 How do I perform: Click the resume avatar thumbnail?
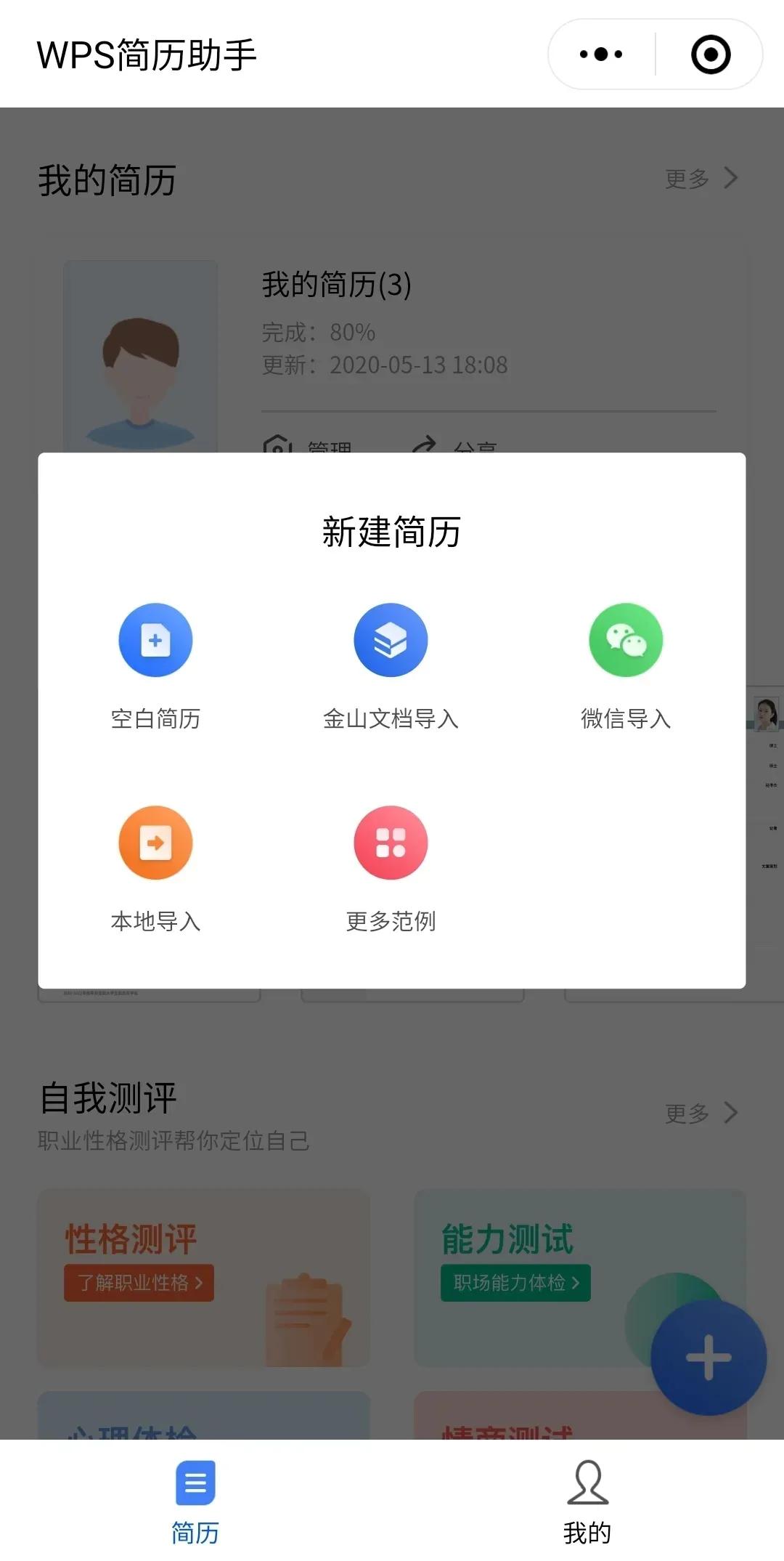(140, 356)
